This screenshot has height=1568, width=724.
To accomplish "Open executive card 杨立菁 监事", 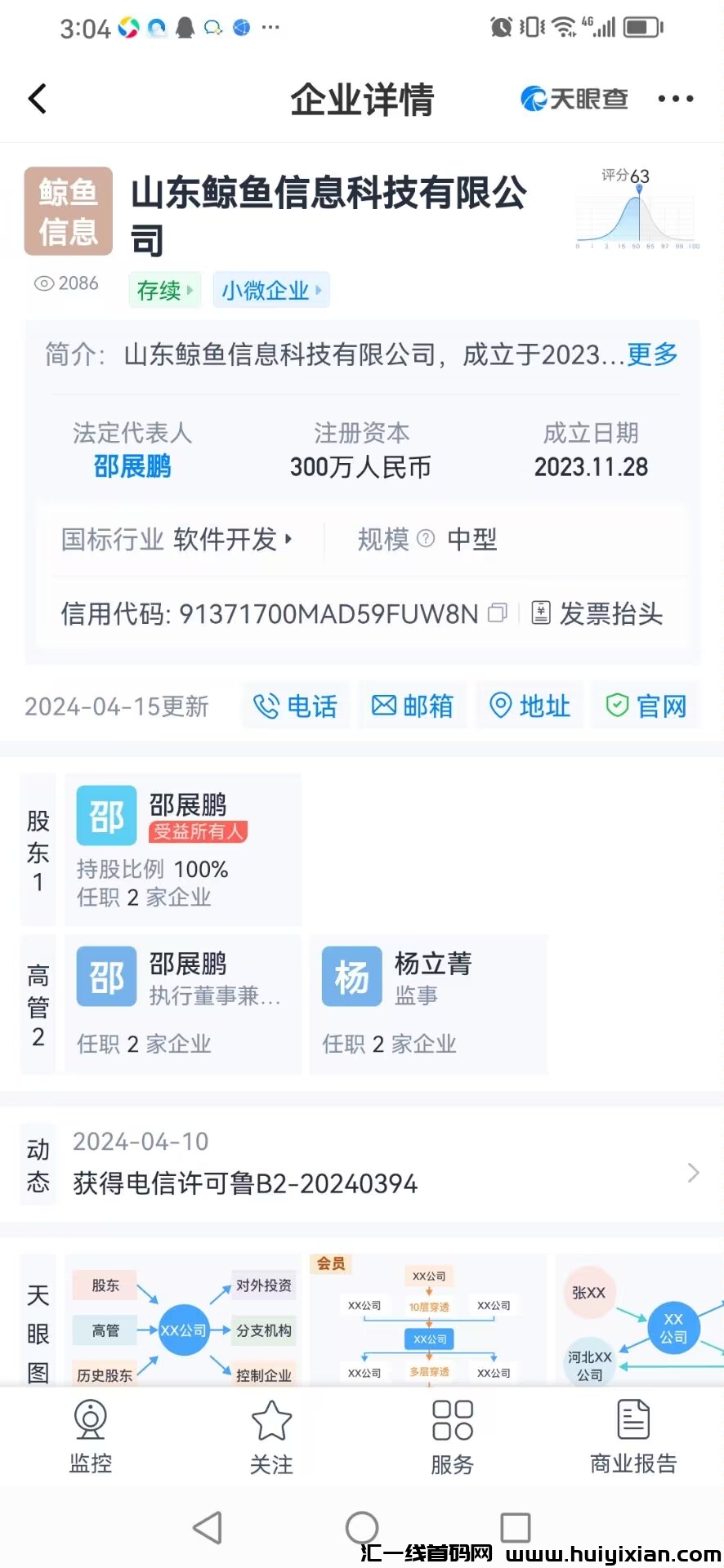I will (427, 1004).
